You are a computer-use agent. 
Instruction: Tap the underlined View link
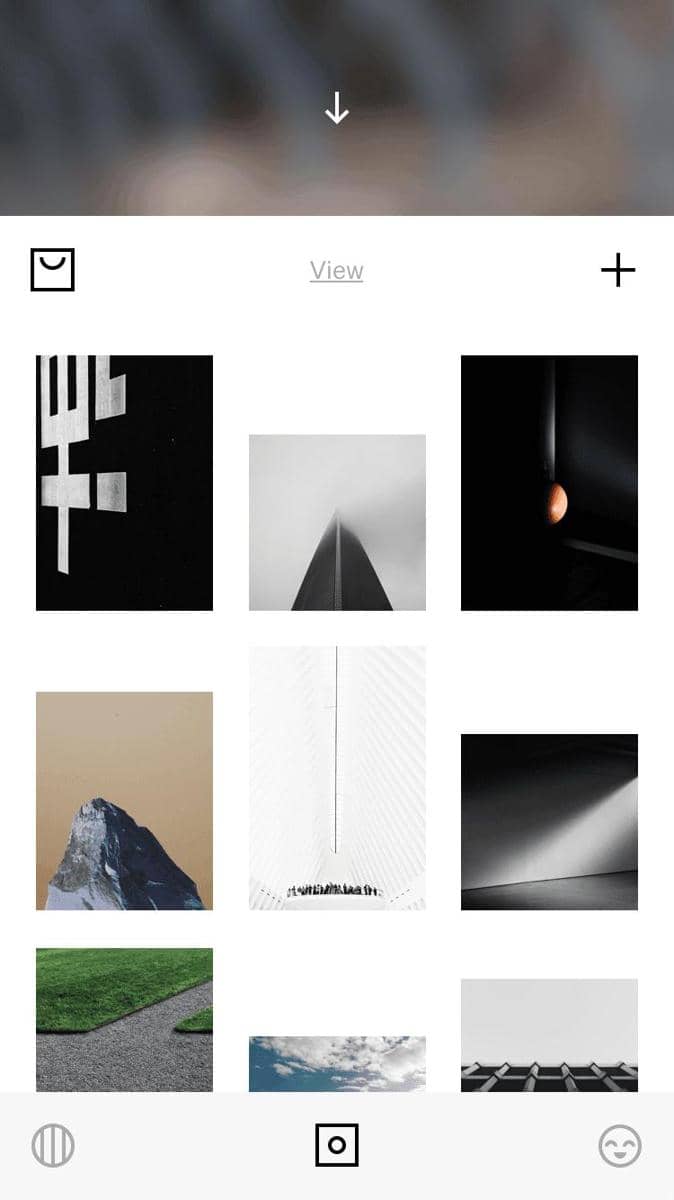[336, 271]
